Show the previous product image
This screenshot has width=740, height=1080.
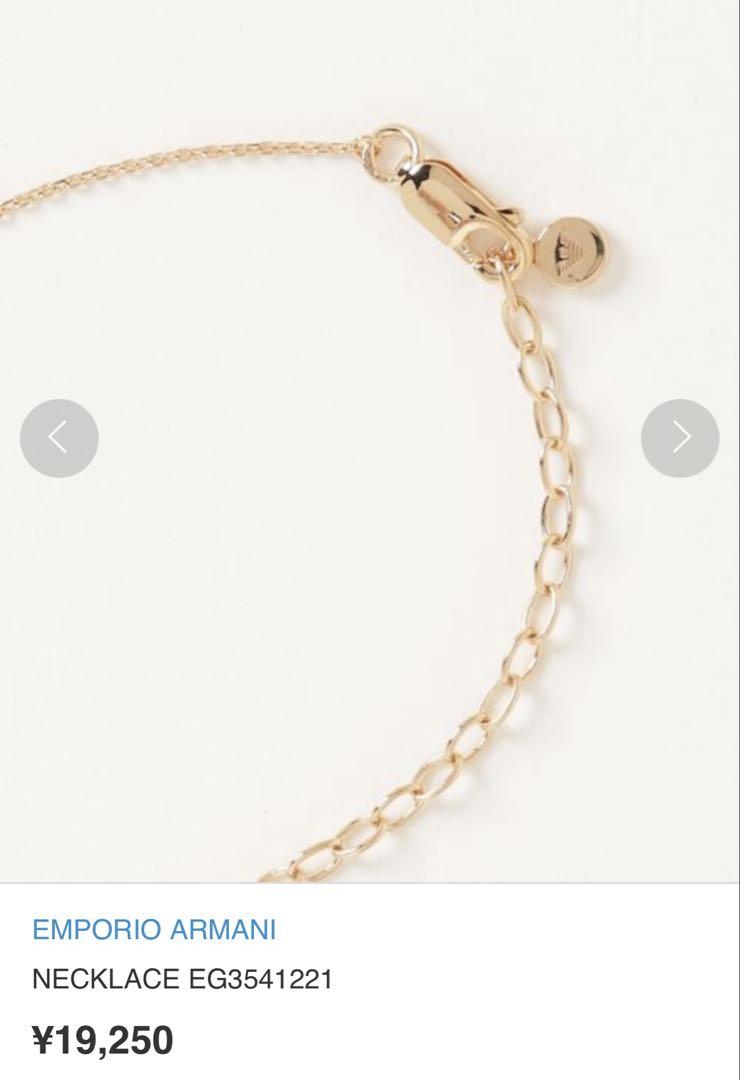click(59, 438)
